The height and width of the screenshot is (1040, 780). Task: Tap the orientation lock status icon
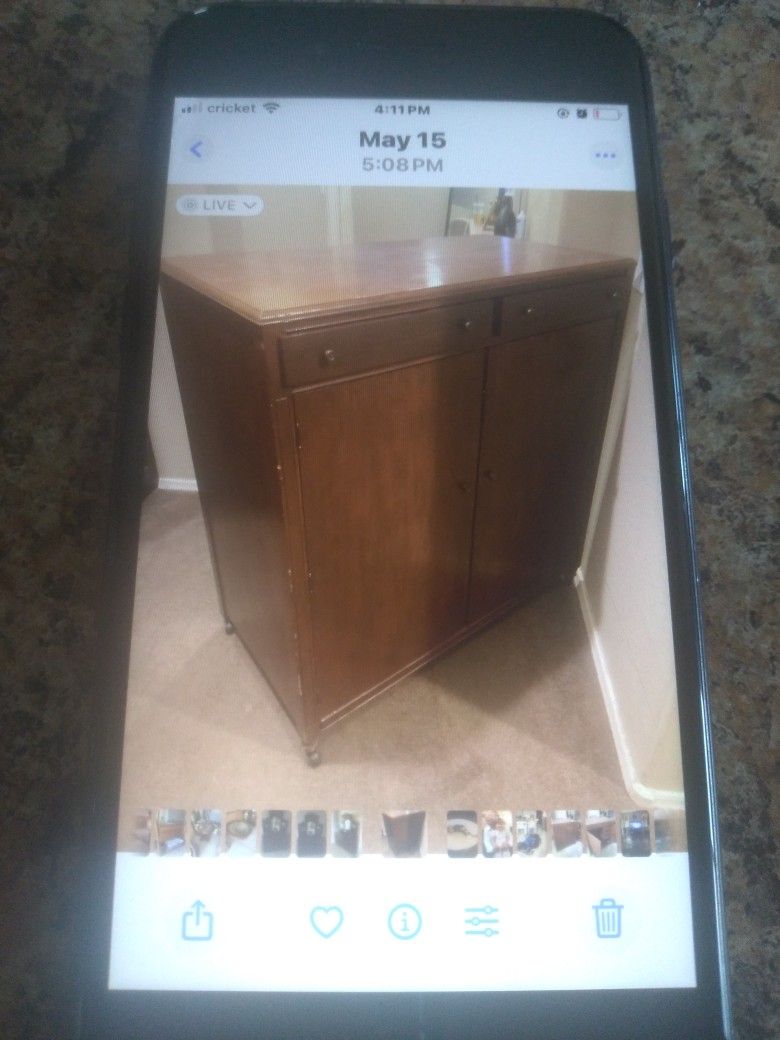(x=561, y=113)
